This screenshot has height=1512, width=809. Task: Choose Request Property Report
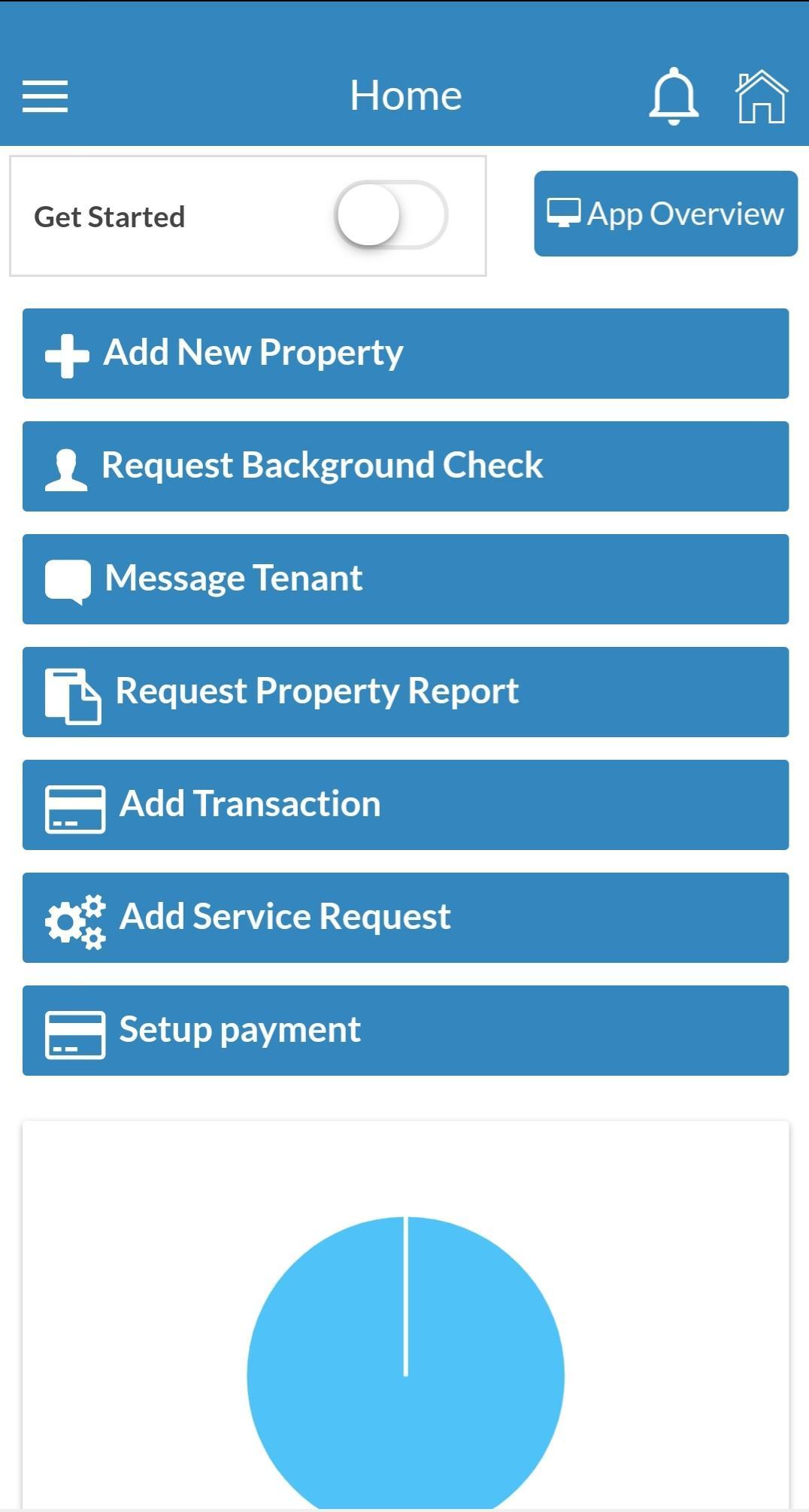tap(405, 692)
